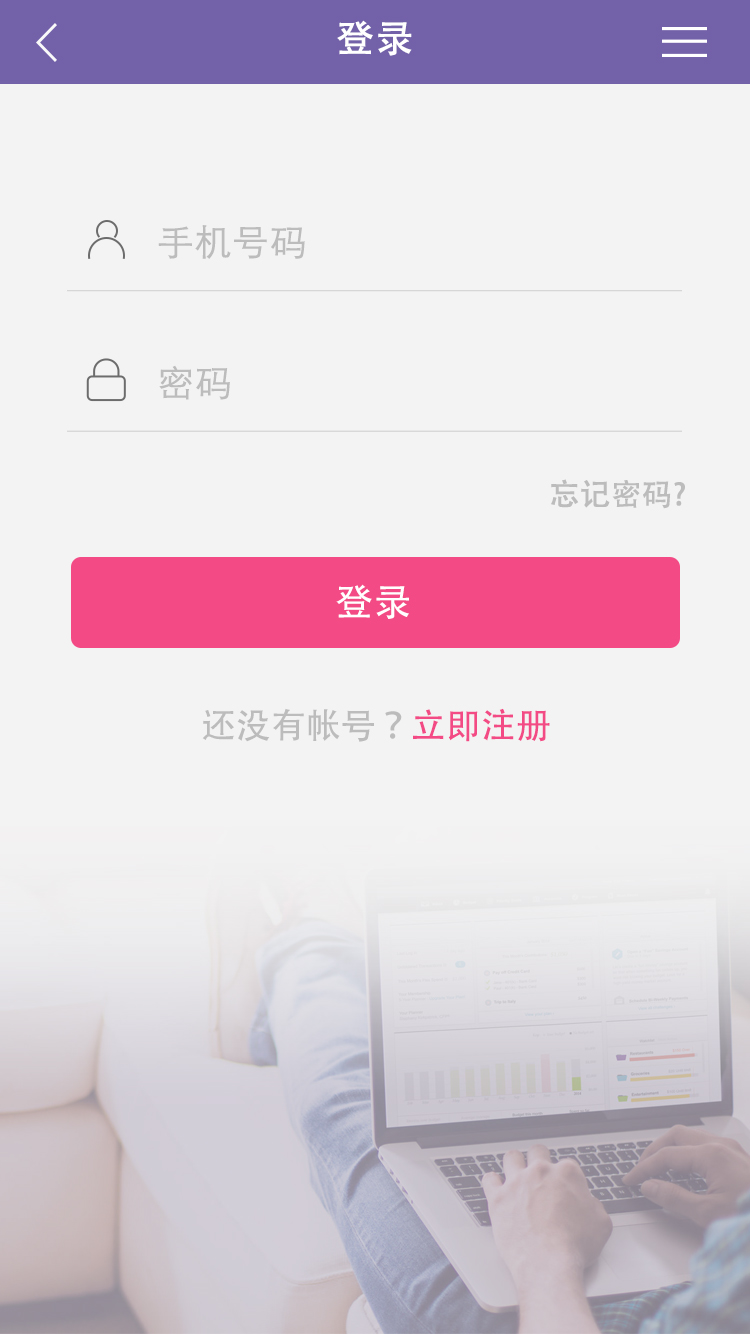The image size is (750, 1334).
Task: Tap the pink 登录 button
Action: pyautogui.click(x=375, y=602)
